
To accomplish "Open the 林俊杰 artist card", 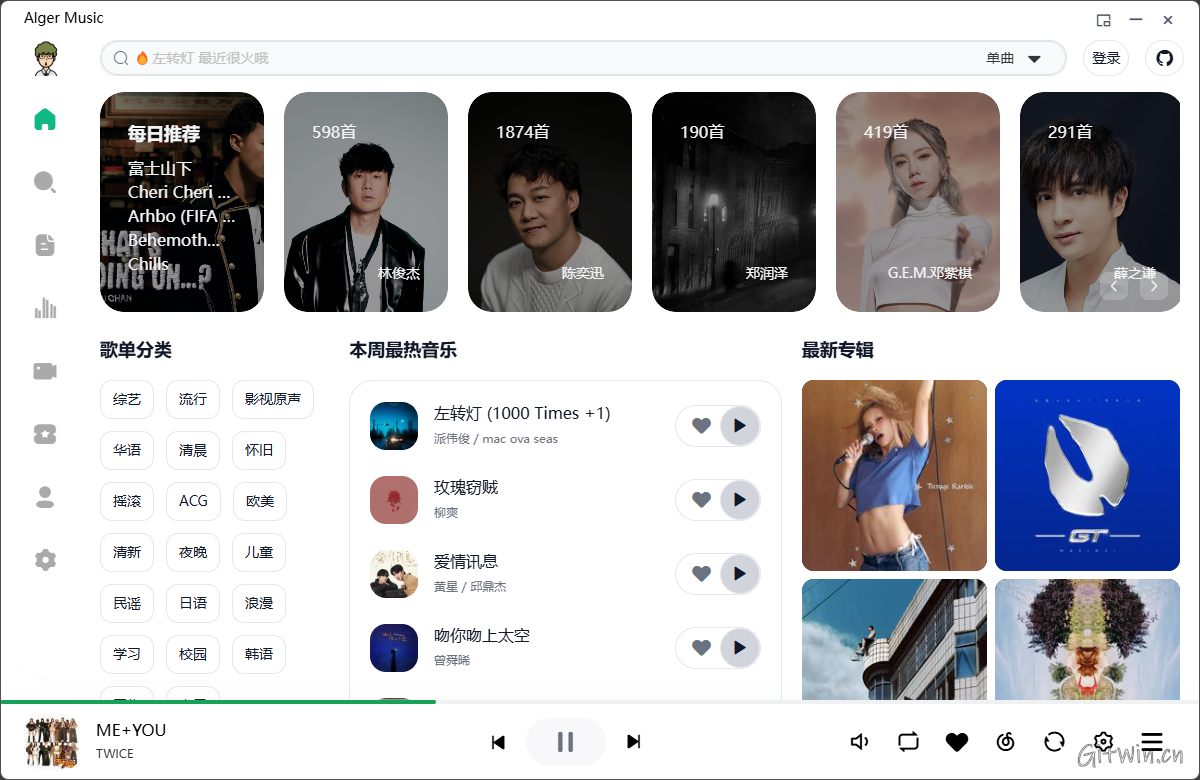I will [366, 202].
